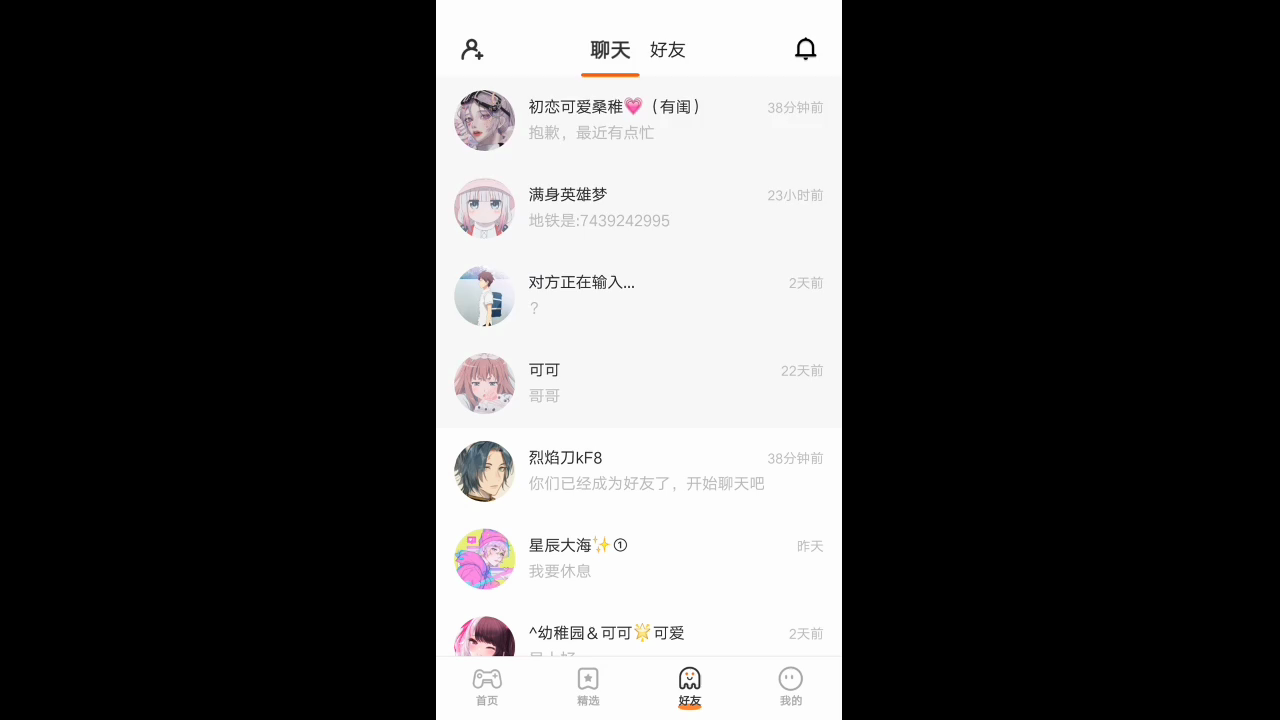The image size is (1280, 720).
Task: Go to the 精选 bottom tab
Action: click(x=588, y=687)
